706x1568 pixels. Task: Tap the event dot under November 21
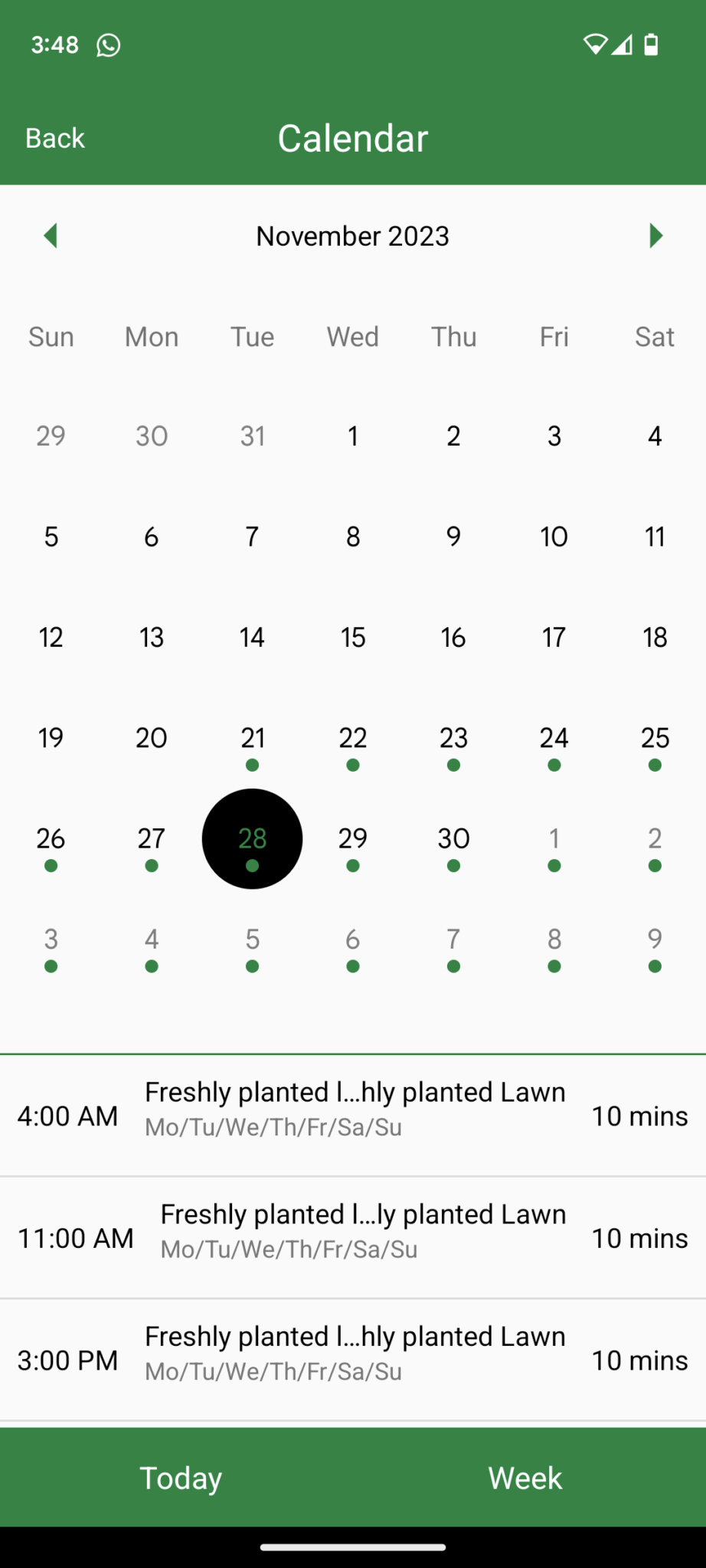click(x=252, y=764)
